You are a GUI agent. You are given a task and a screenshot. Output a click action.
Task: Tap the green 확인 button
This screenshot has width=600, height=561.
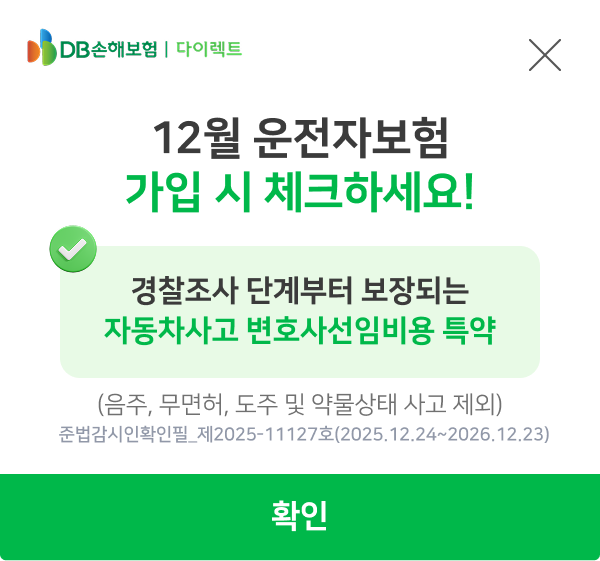pos(300,517)
